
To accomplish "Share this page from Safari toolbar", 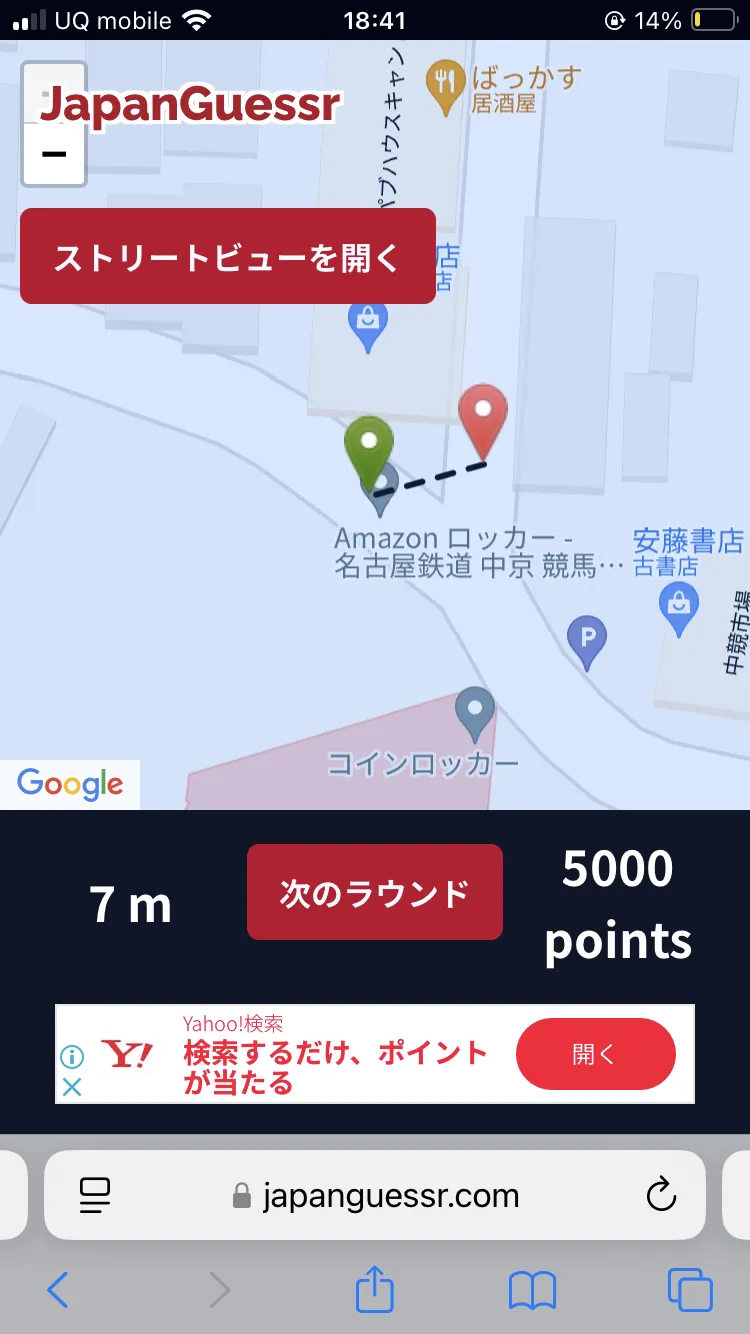I will 375,1288.
